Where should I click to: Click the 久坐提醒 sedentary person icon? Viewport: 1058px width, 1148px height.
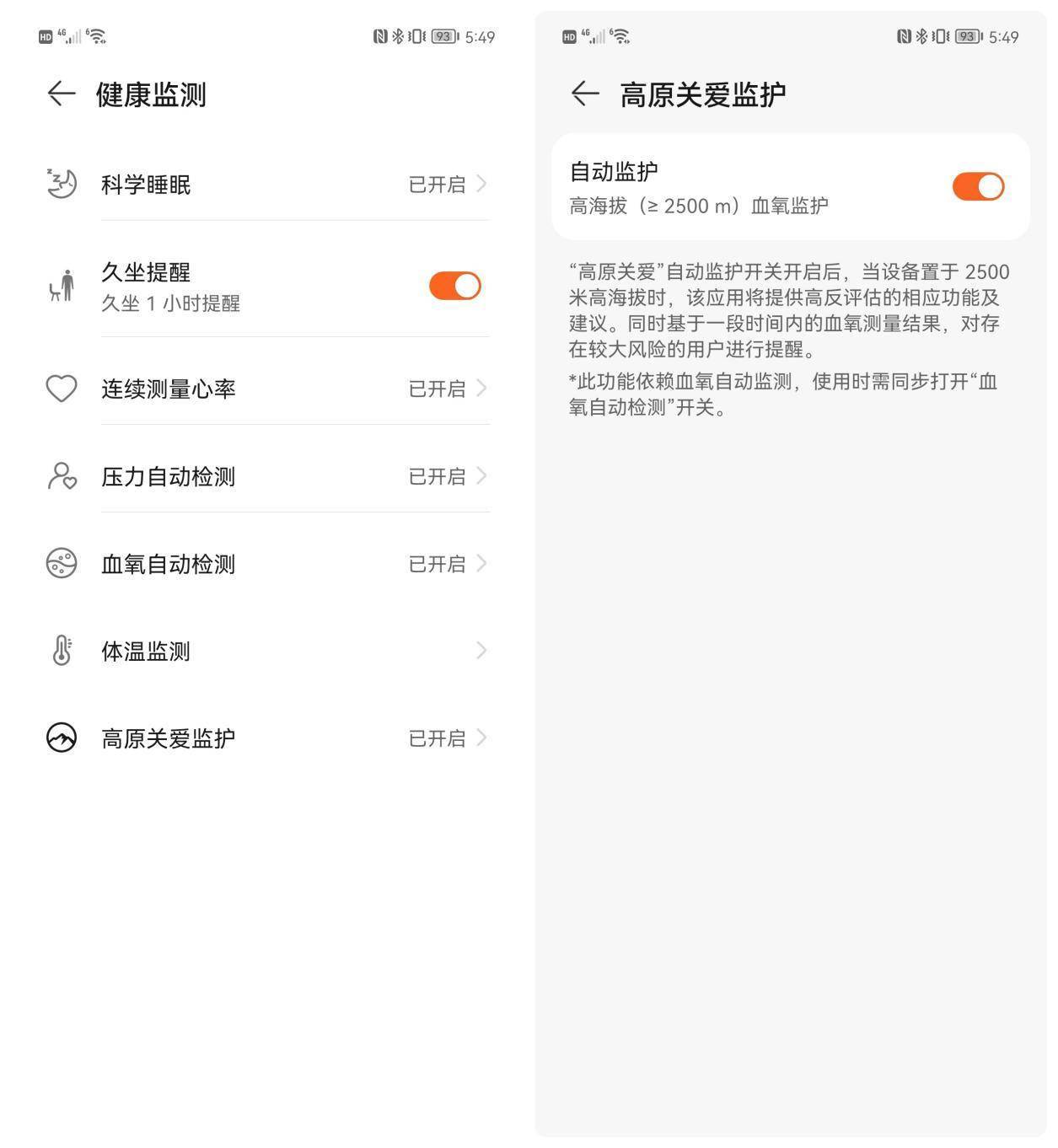click(x=61, y=285)
